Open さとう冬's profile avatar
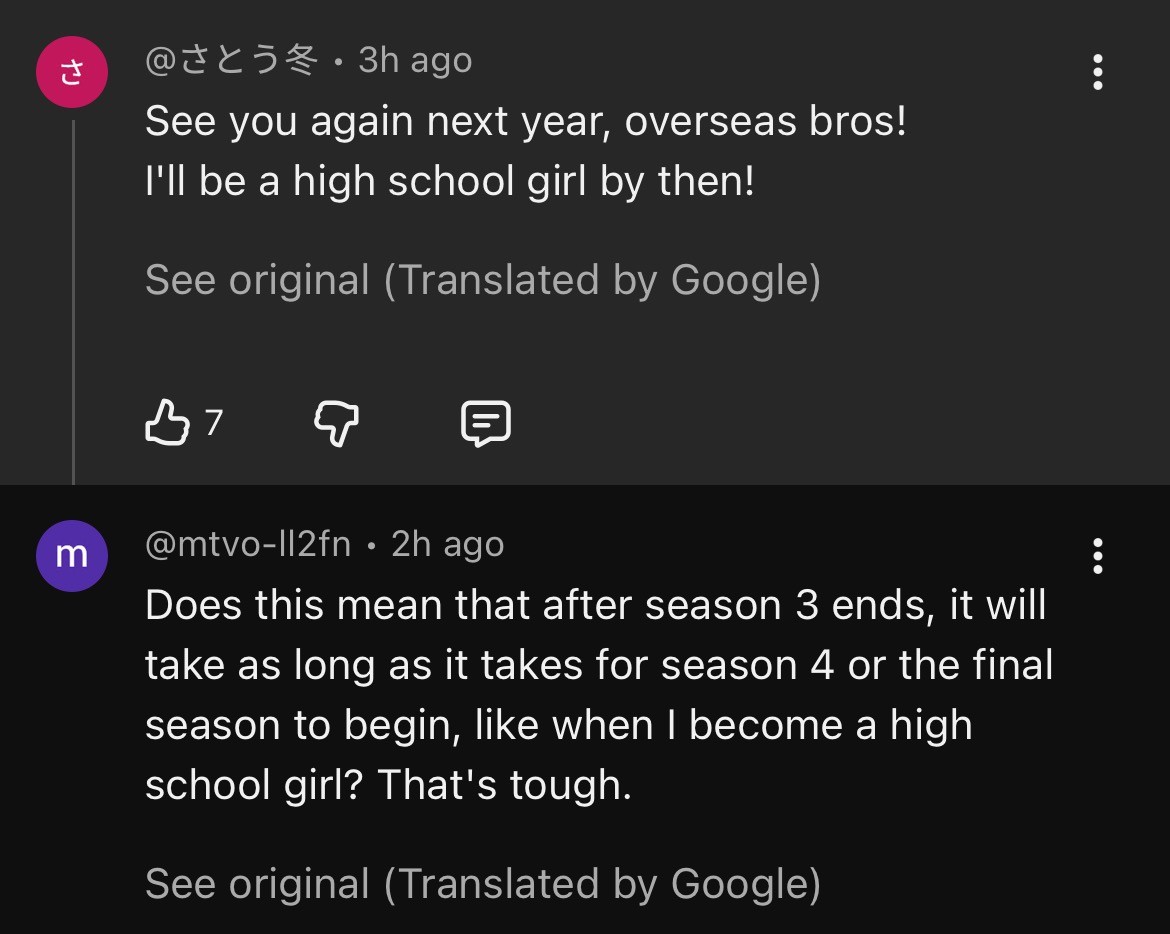Viewport: 1170px width, 934px height. pos(72,72)
